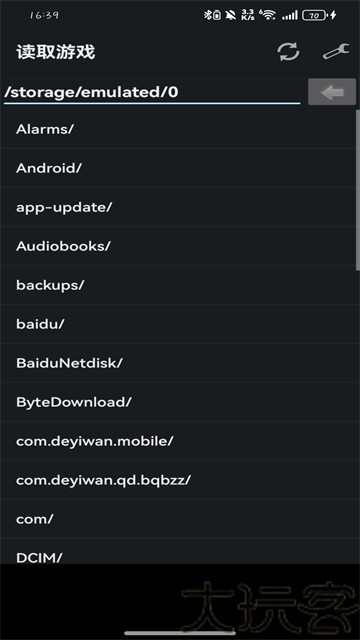Open the backups/ folder

pyautogui.click(x=178, y=285)
